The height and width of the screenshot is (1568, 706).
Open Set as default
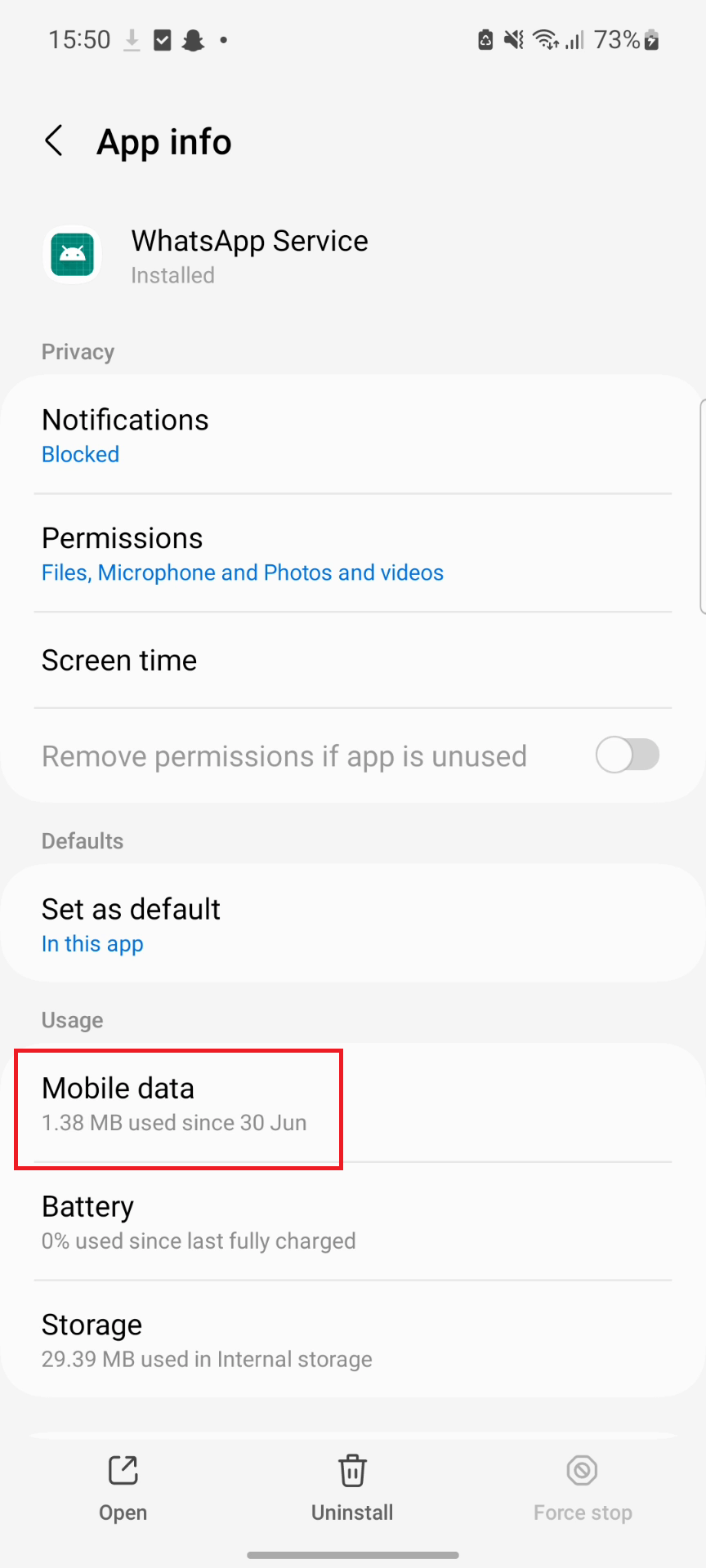click(353, 924)
